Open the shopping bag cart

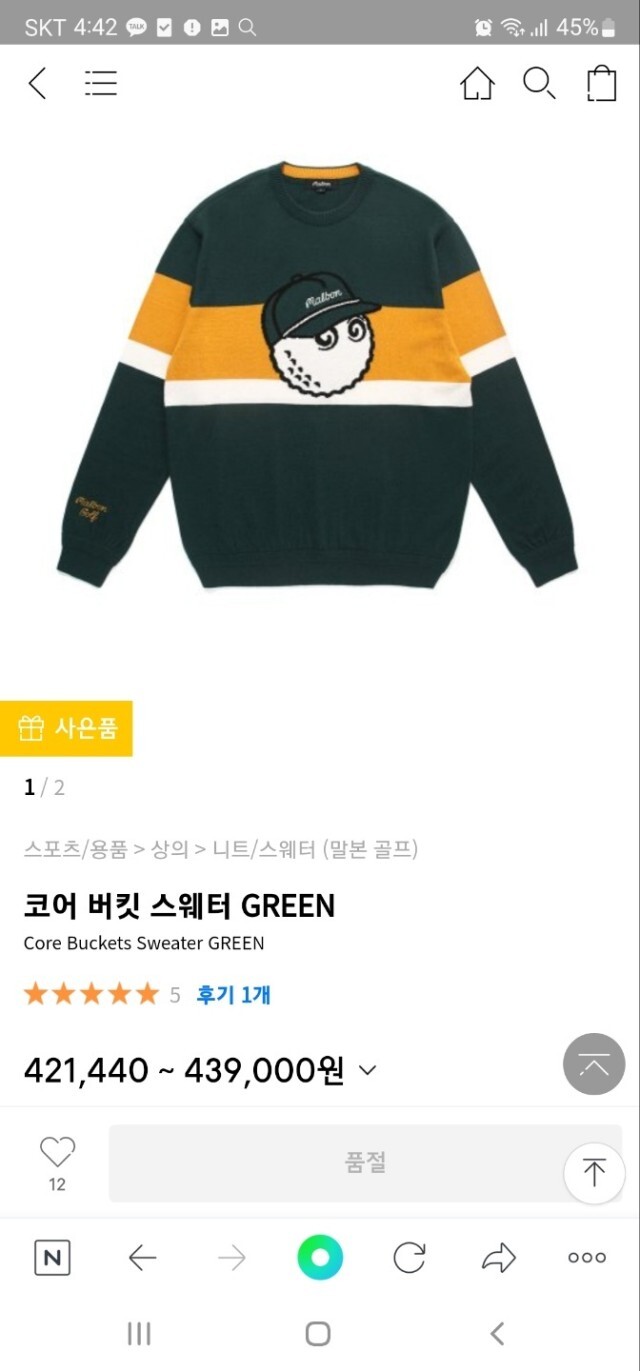pyautogui.click(x=601, y=83)
